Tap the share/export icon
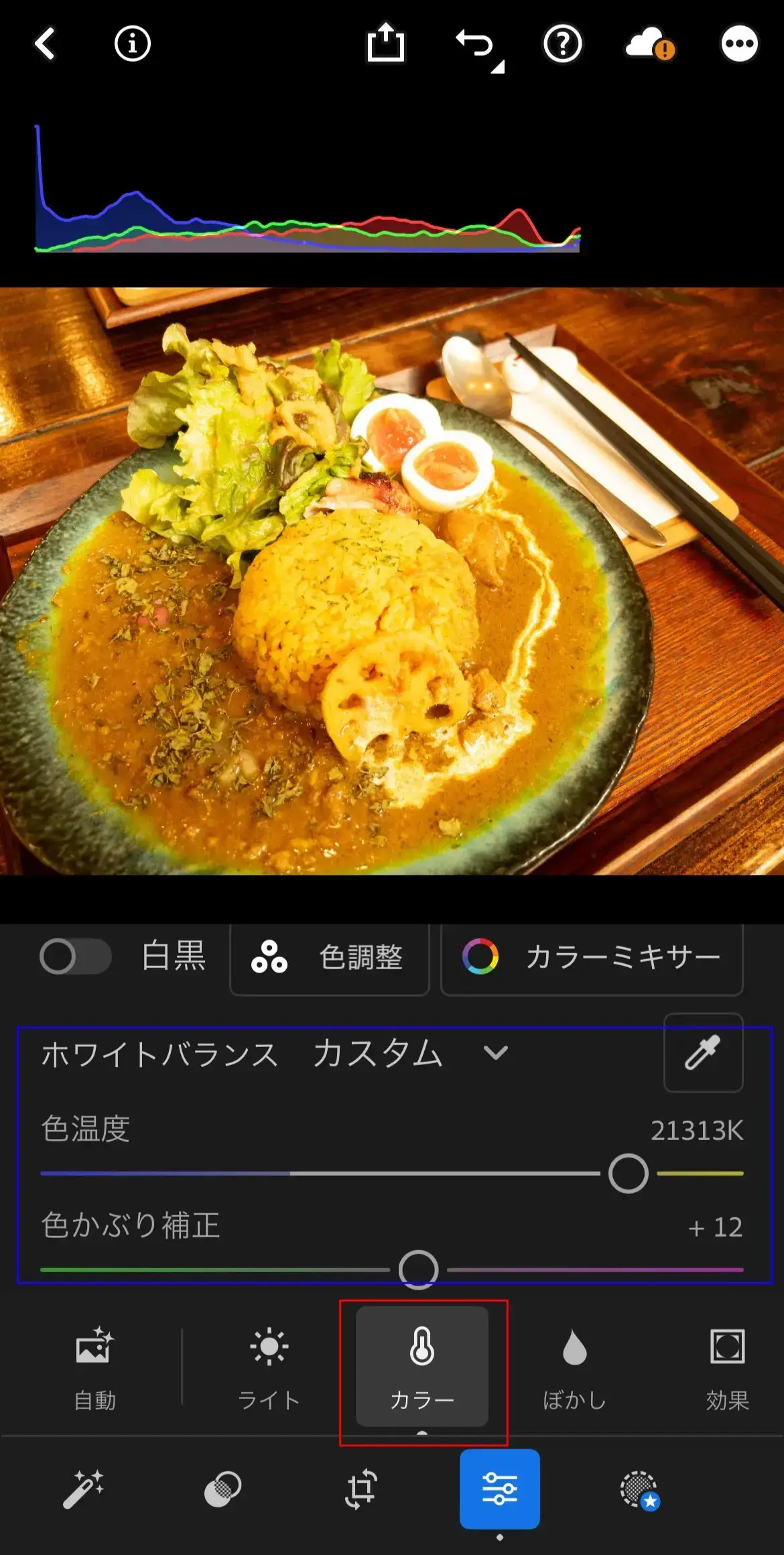Viewport: 784px width, 1555px height. (x=385, y=44)
